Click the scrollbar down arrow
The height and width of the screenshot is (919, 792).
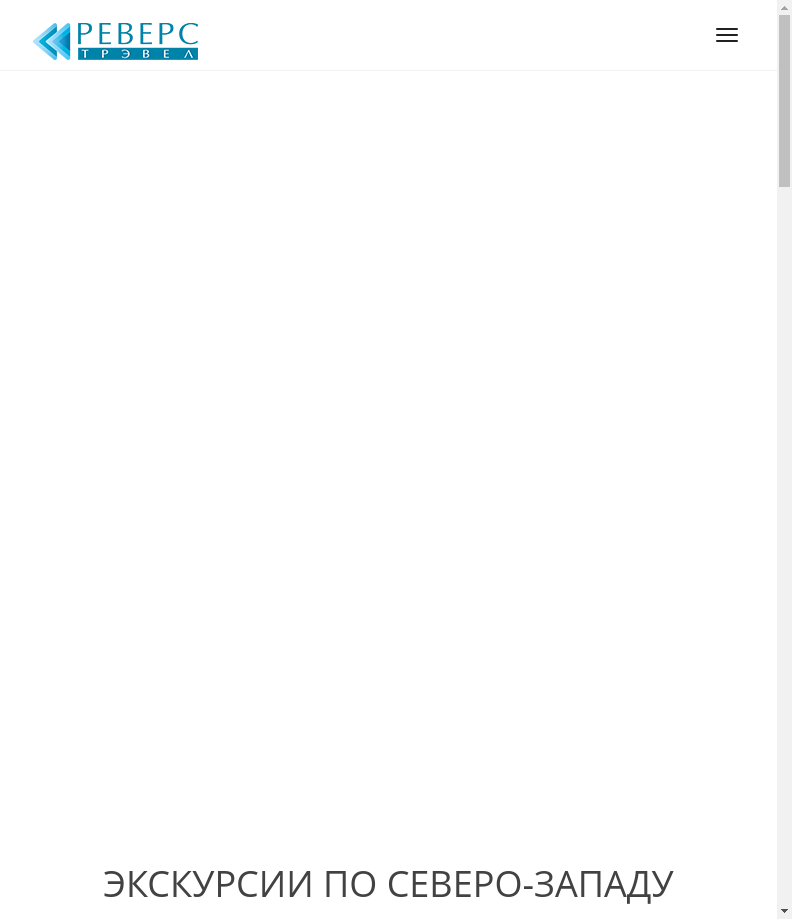(x=784, y=911)
